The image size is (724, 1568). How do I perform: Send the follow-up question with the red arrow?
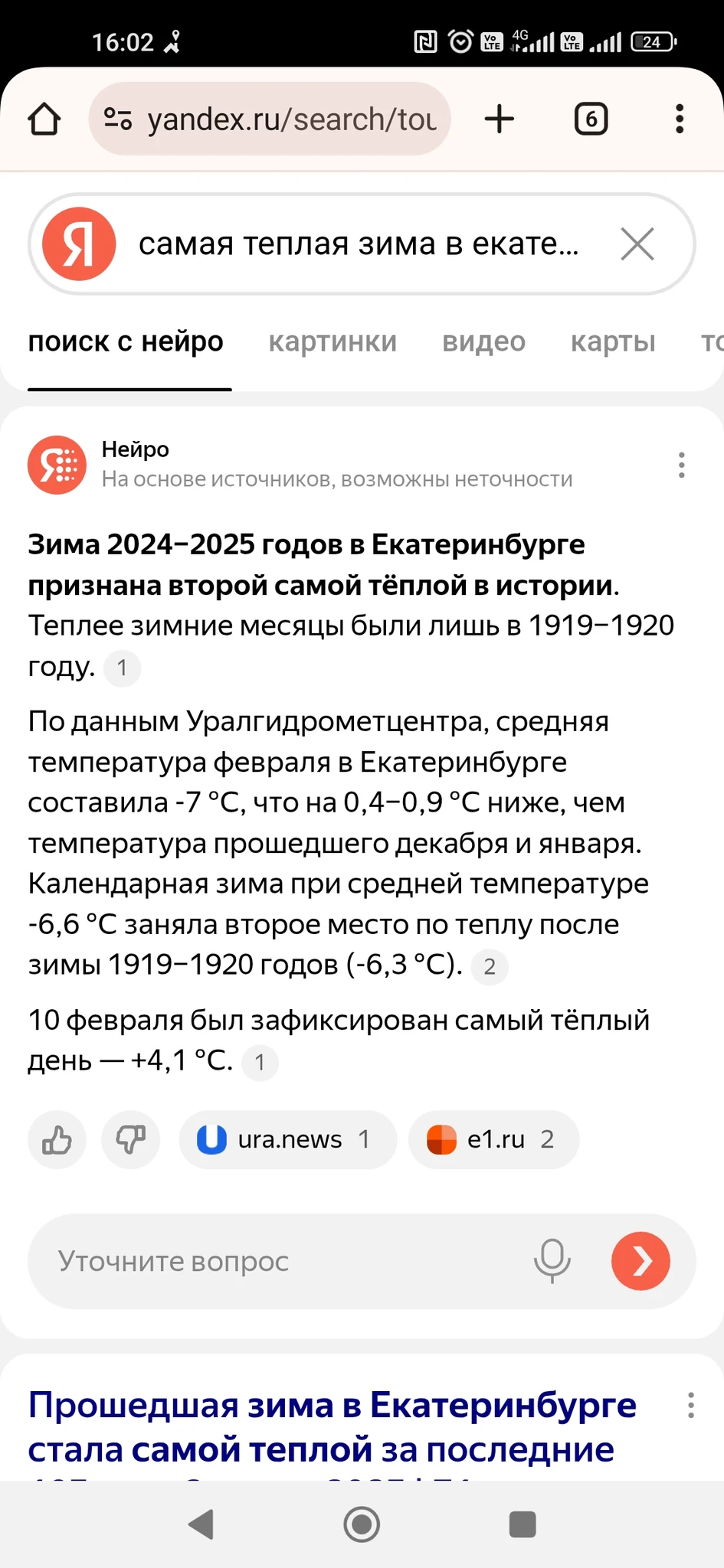640,1261
